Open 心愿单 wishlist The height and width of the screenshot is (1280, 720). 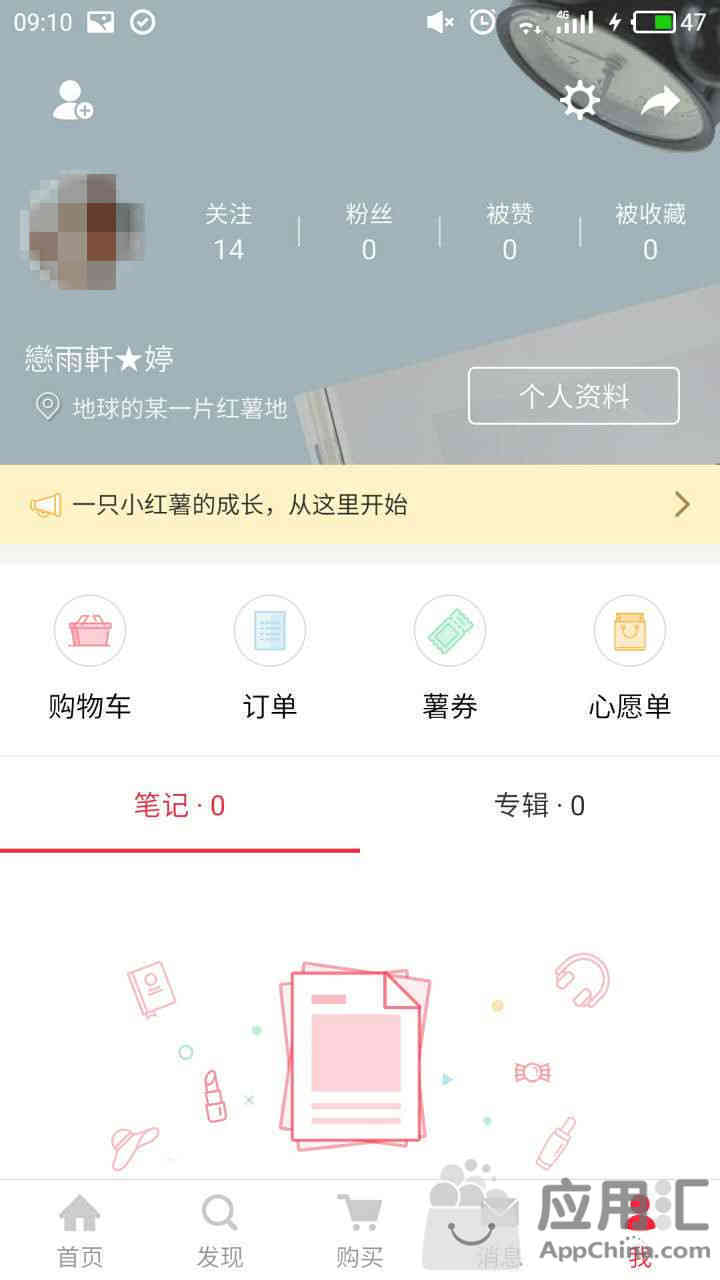click(x=629, y=657)
